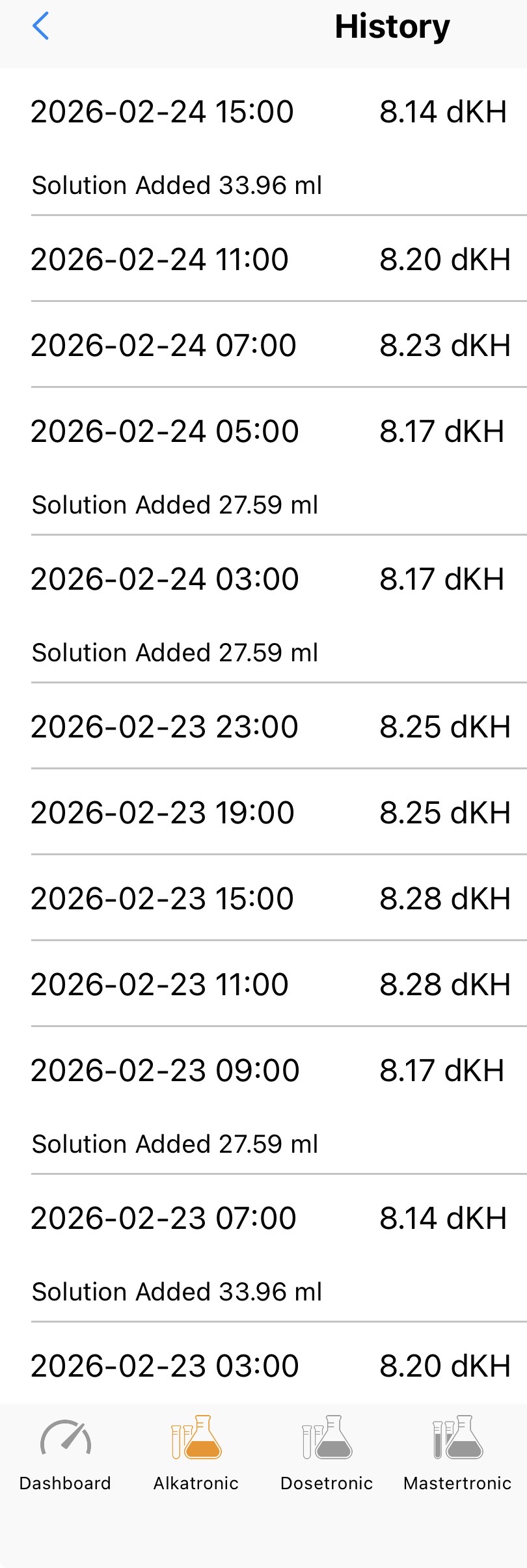Screen dimensions: 527x1568
Task: Select the Mastertronic tab
Action: [457, 1453]
